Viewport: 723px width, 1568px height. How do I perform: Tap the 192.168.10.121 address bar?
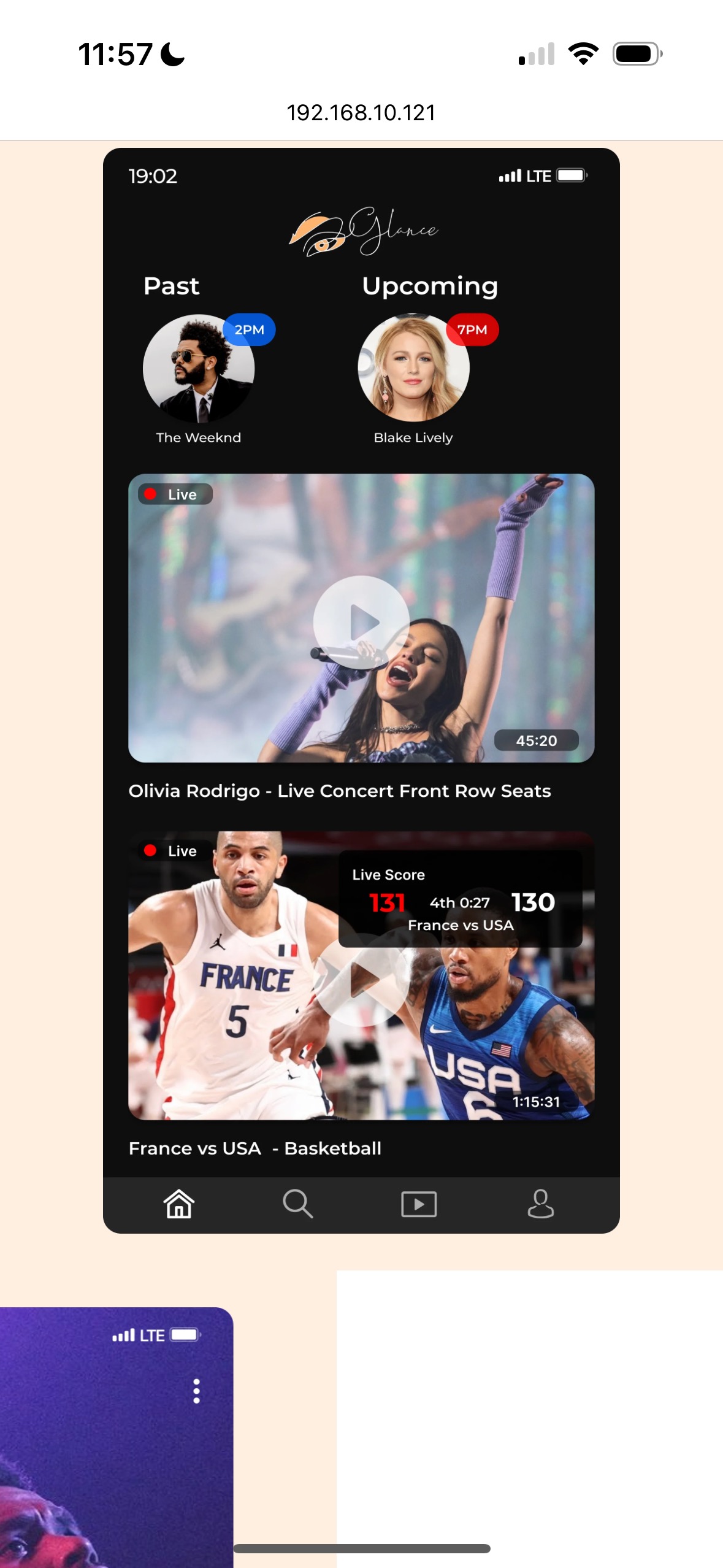point(361,113)
